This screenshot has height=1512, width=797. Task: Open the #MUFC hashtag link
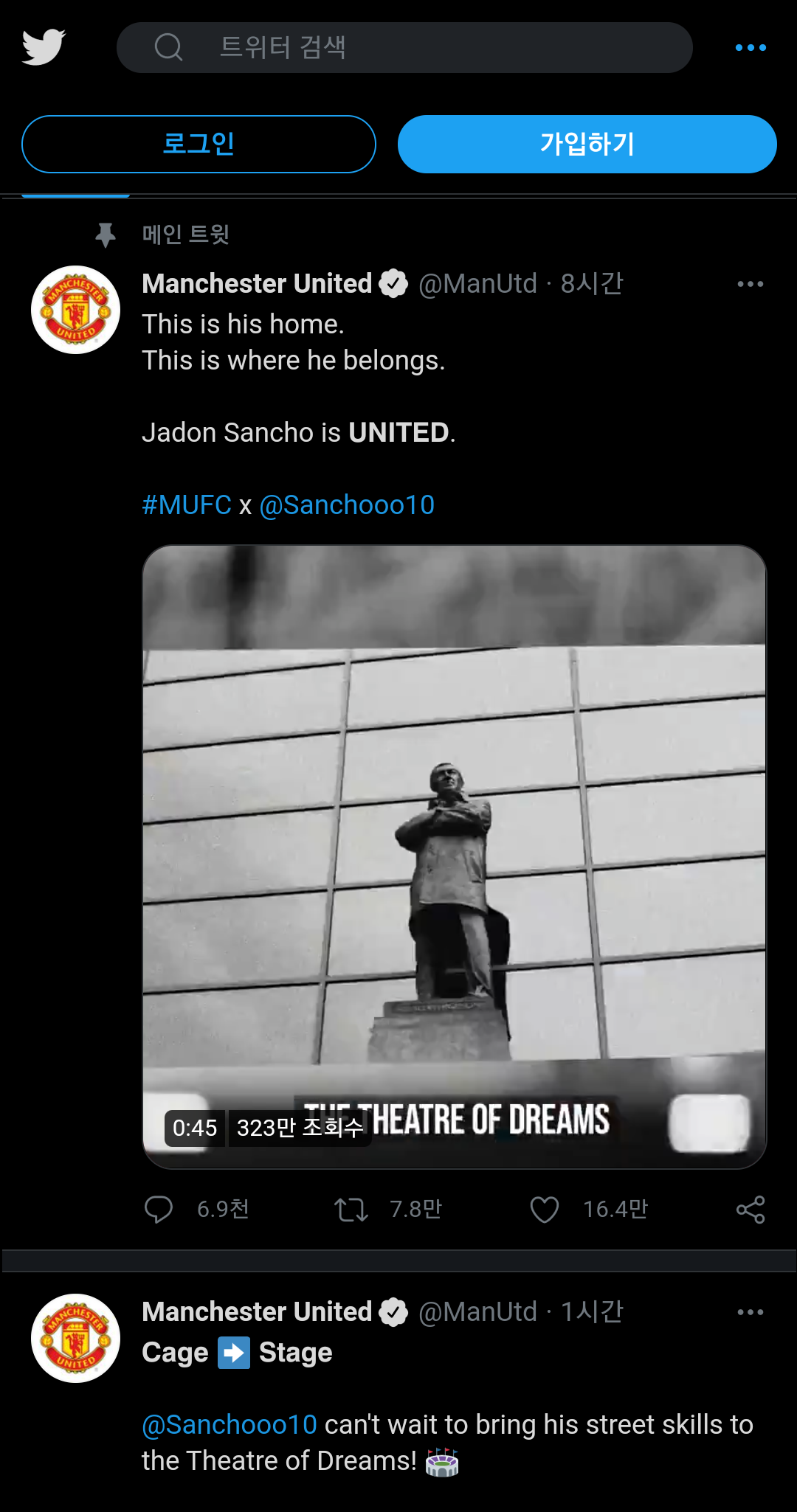[x=187, y=505]
